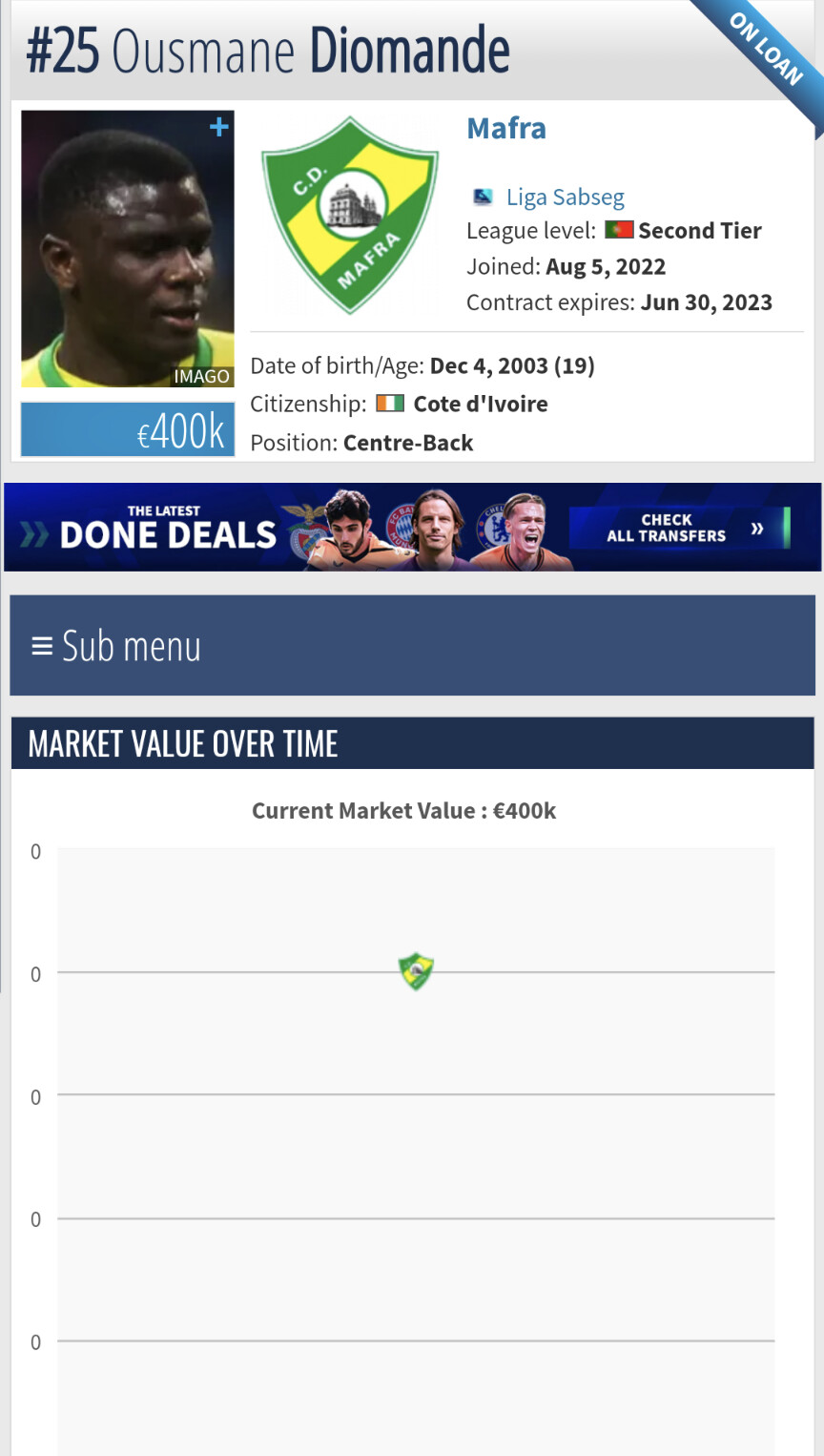824x1456 pixels.
Task: Tap the plus icon on player photo
Action: pyautogui.click(x=219, y=127)
